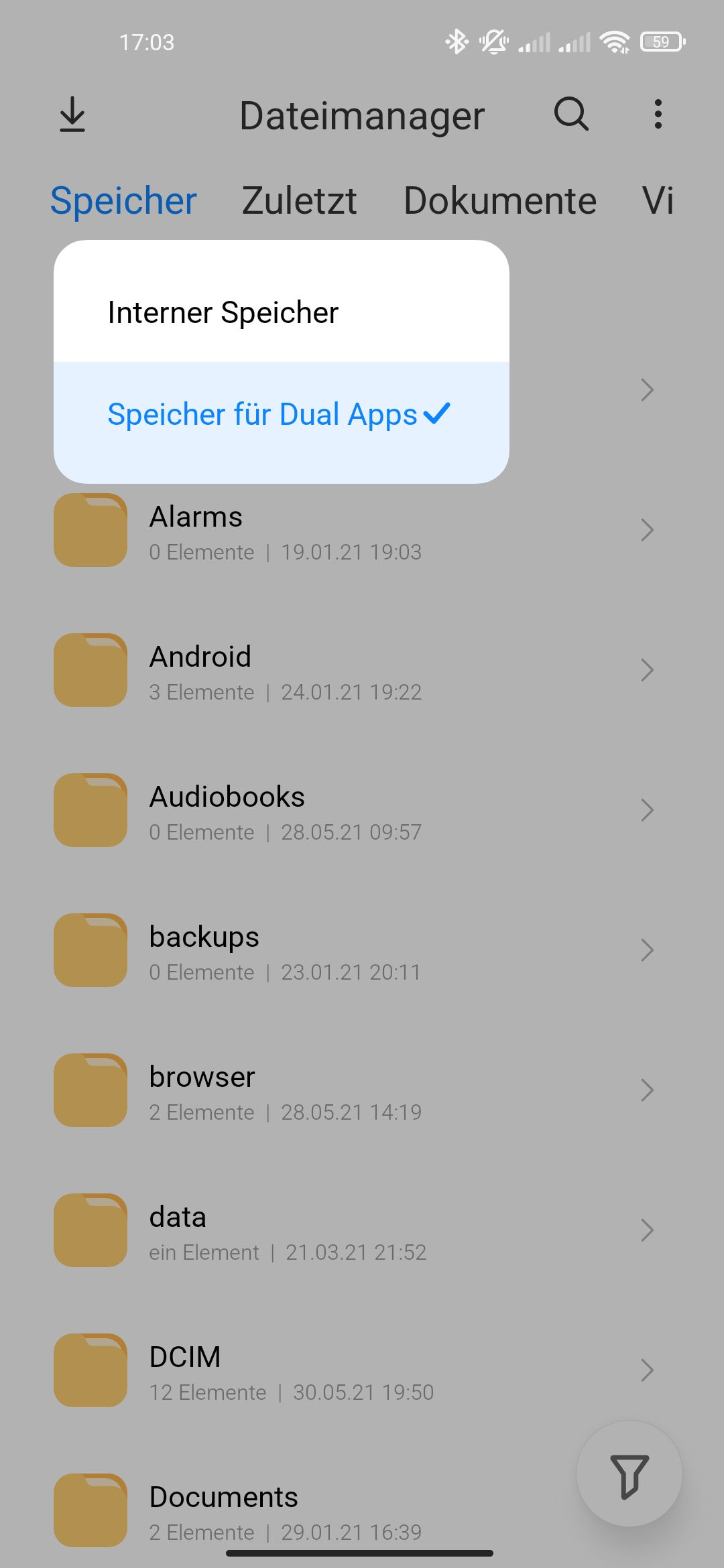Switch to the Speicher tab
This screenshot has width=724, height=1568.
pyautogui.click(x=123, y=200)
